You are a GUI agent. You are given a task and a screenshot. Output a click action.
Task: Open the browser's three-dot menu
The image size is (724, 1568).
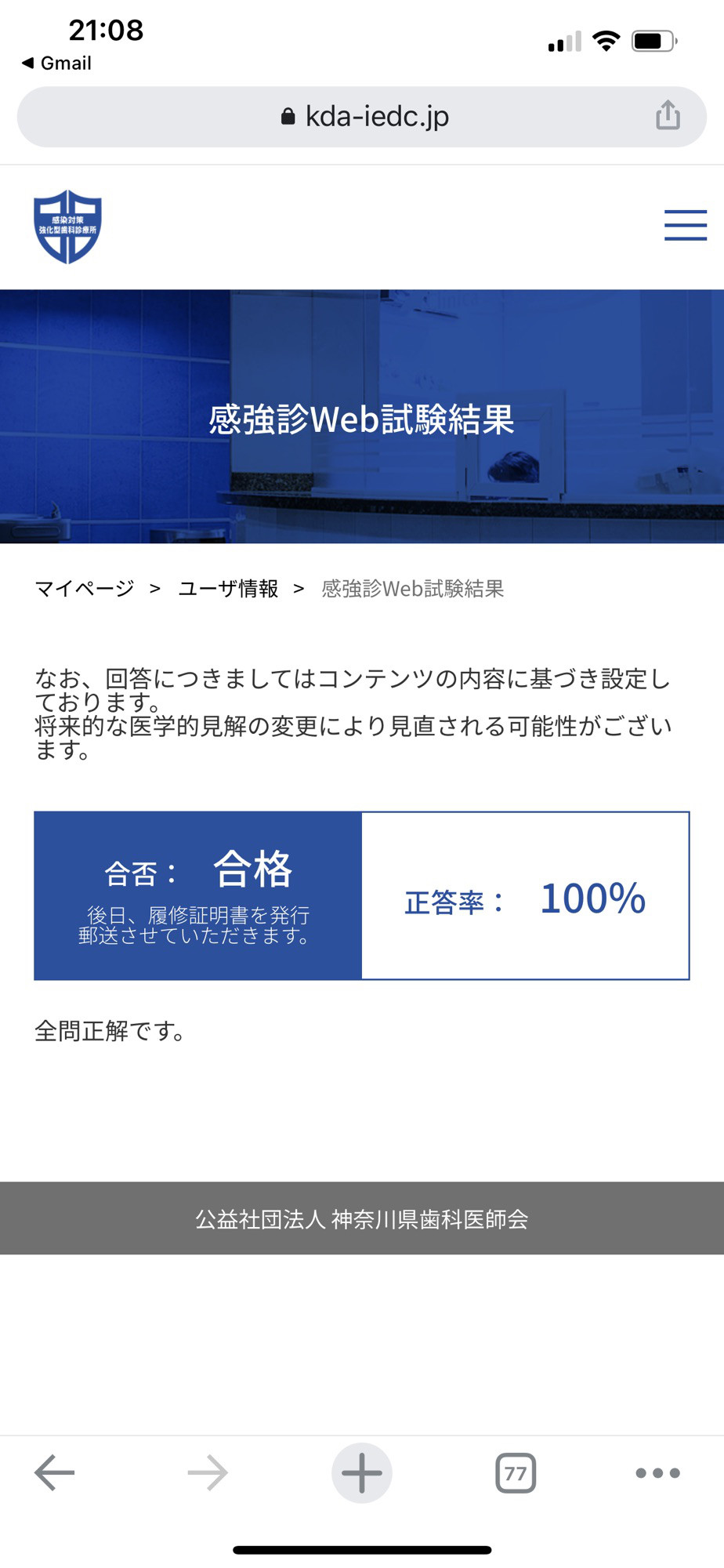point(657,1473)
